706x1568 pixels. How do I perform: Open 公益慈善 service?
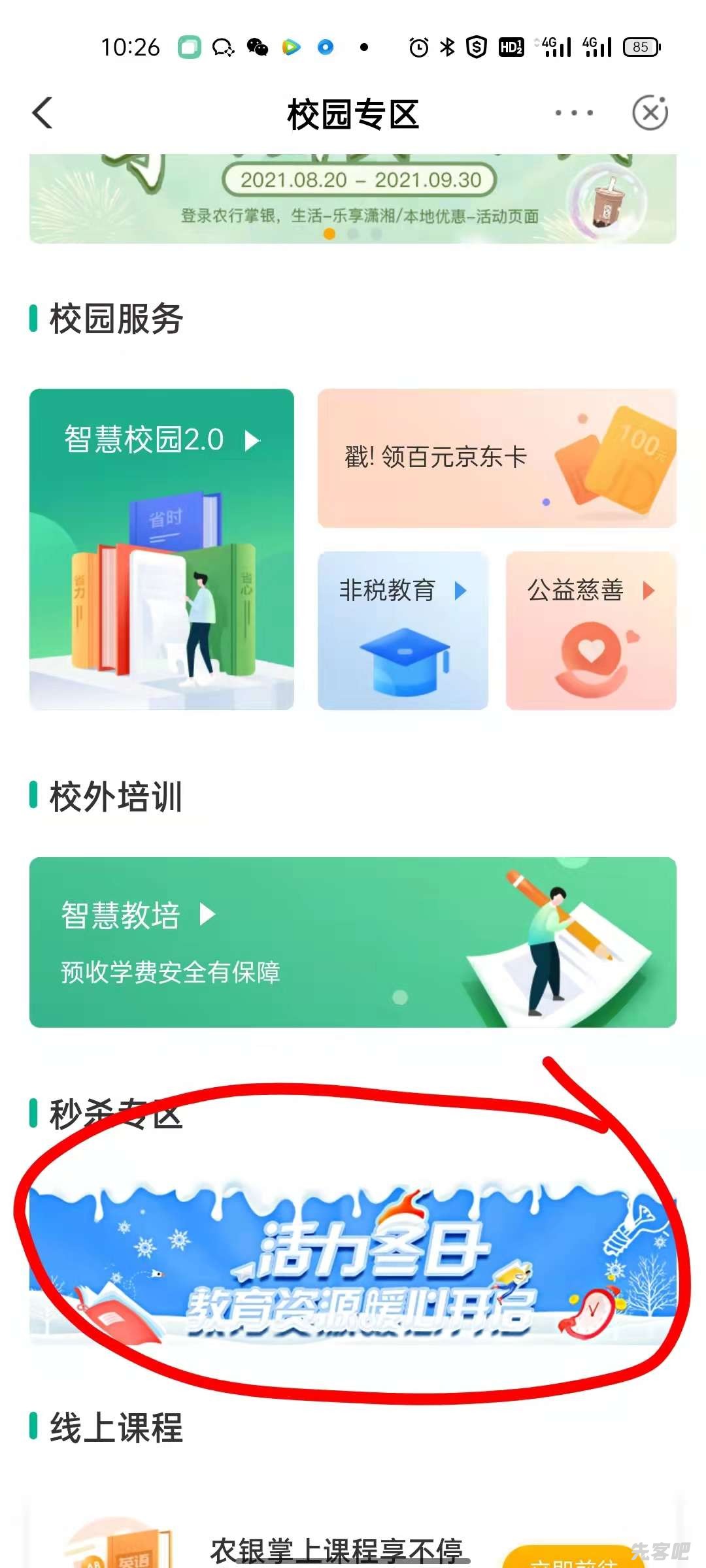(591, 630)
